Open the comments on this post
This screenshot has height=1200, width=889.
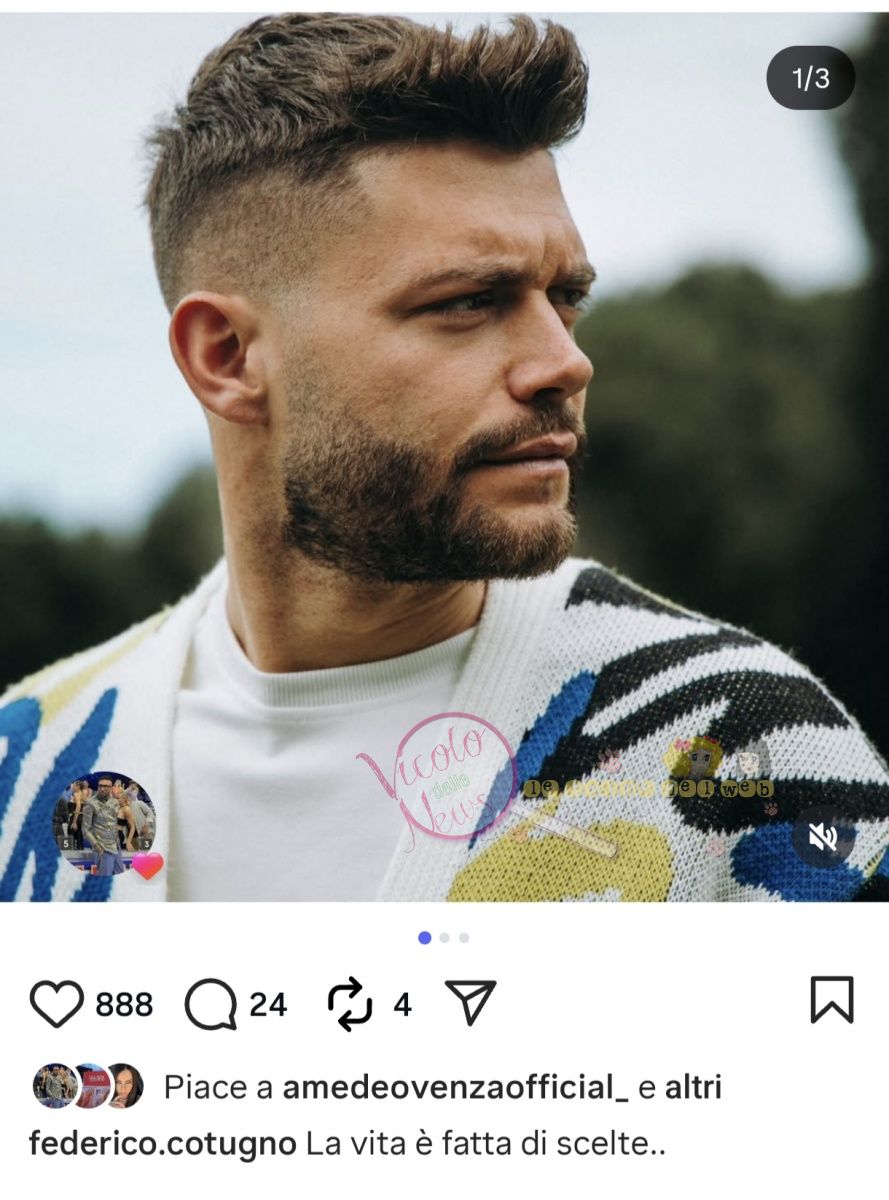[x=211, y=1004]
